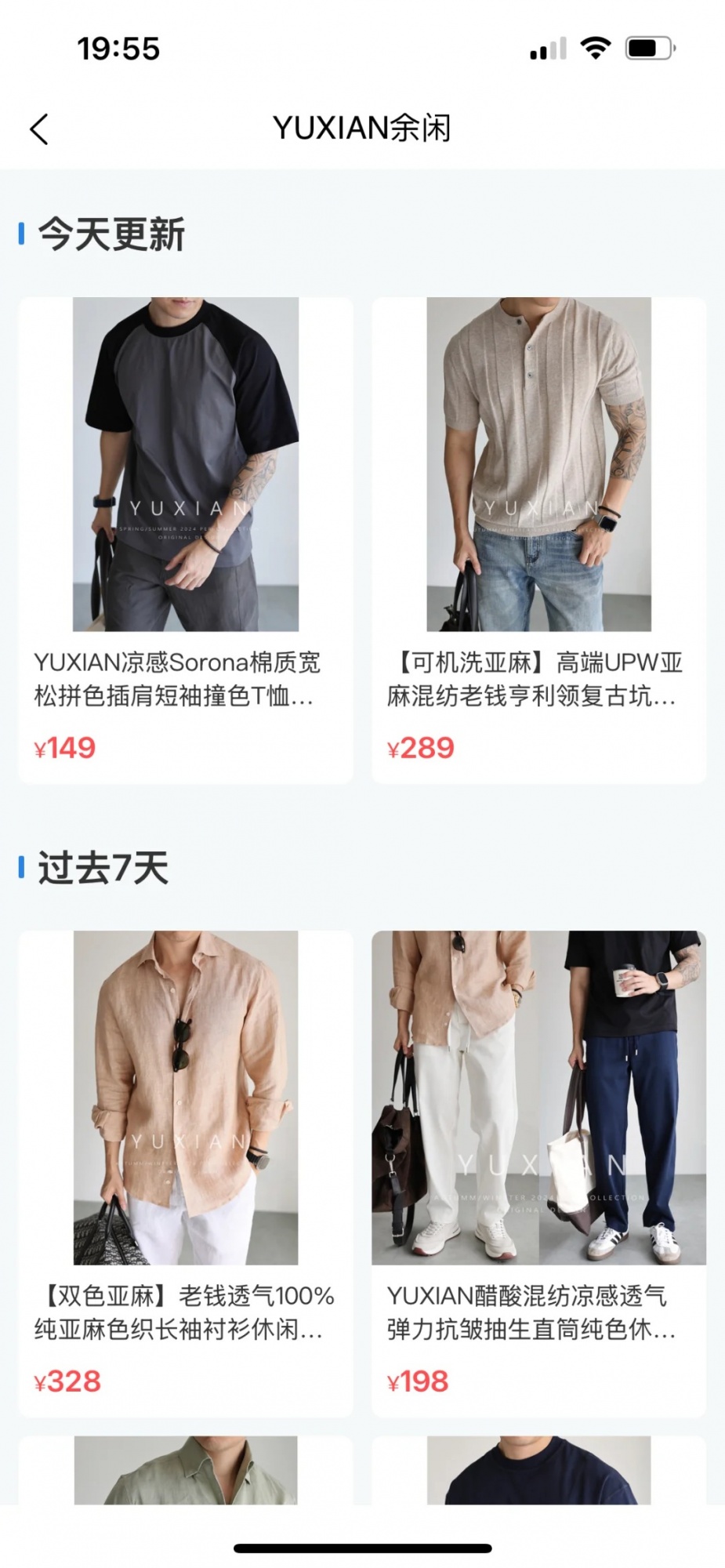
Task: Open the green shirt product card
Action: [186, 1470]
